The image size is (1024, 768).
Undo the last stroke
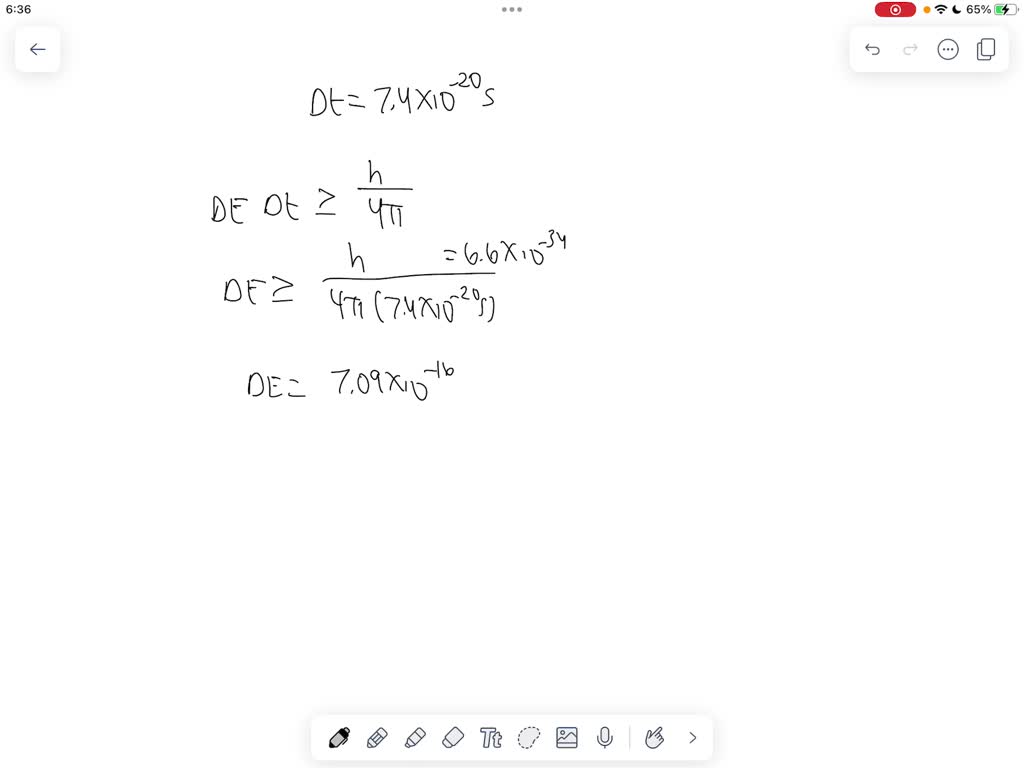coord(872,49)
